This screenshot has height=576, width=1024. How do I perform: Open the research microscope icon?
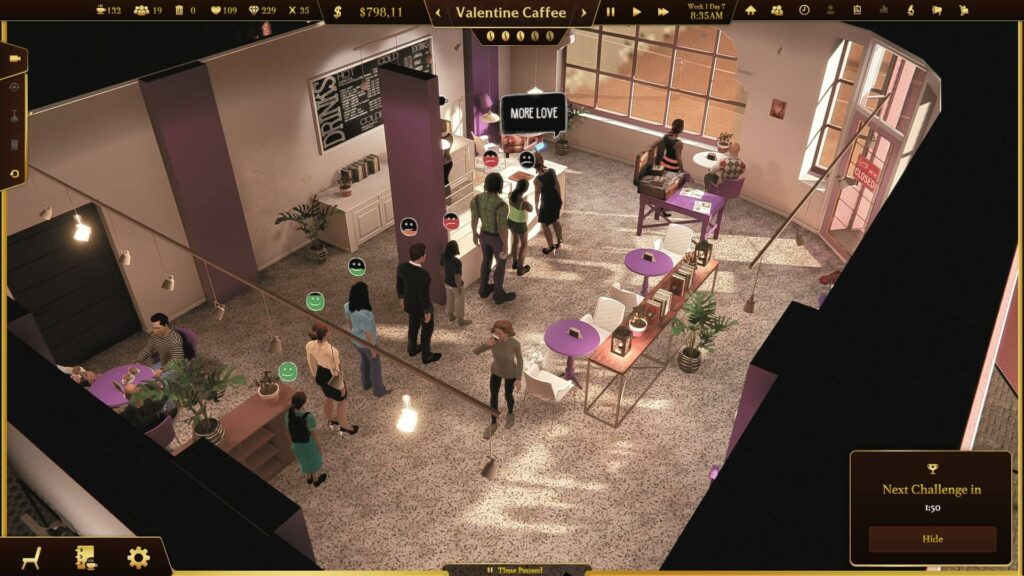pyautogui.click(x=911, y=10)
